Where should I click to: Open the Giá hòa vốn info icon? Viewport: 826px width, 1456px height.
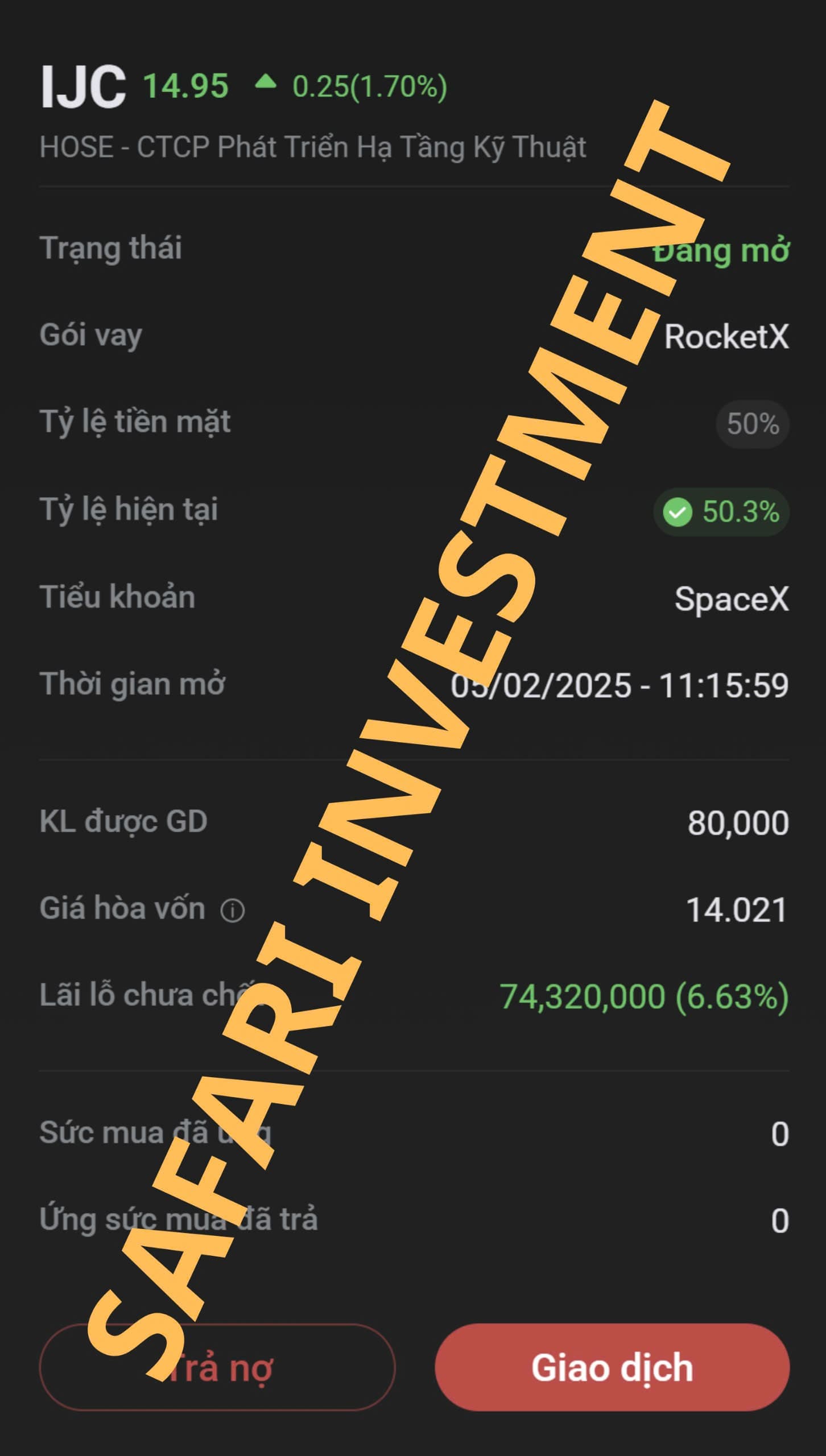pyautogui.click(x=233, y=911)
